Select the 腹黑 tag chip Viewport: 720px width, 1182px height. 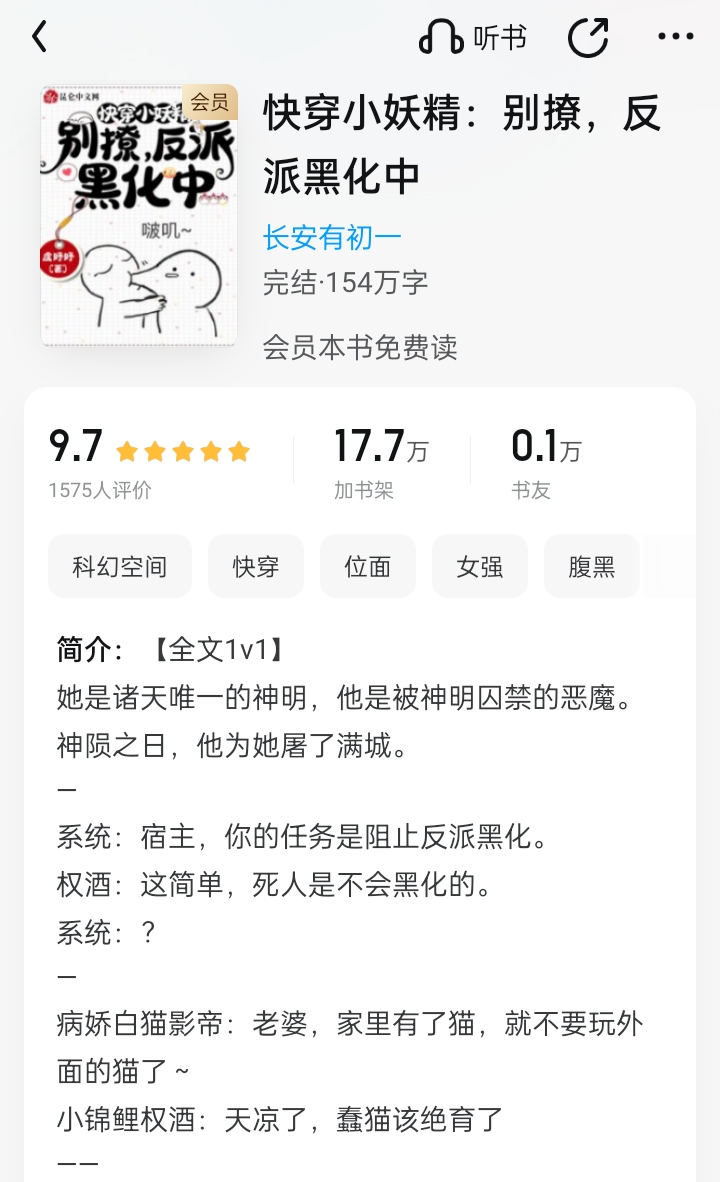pyautogui.click(x=592, y=566)
